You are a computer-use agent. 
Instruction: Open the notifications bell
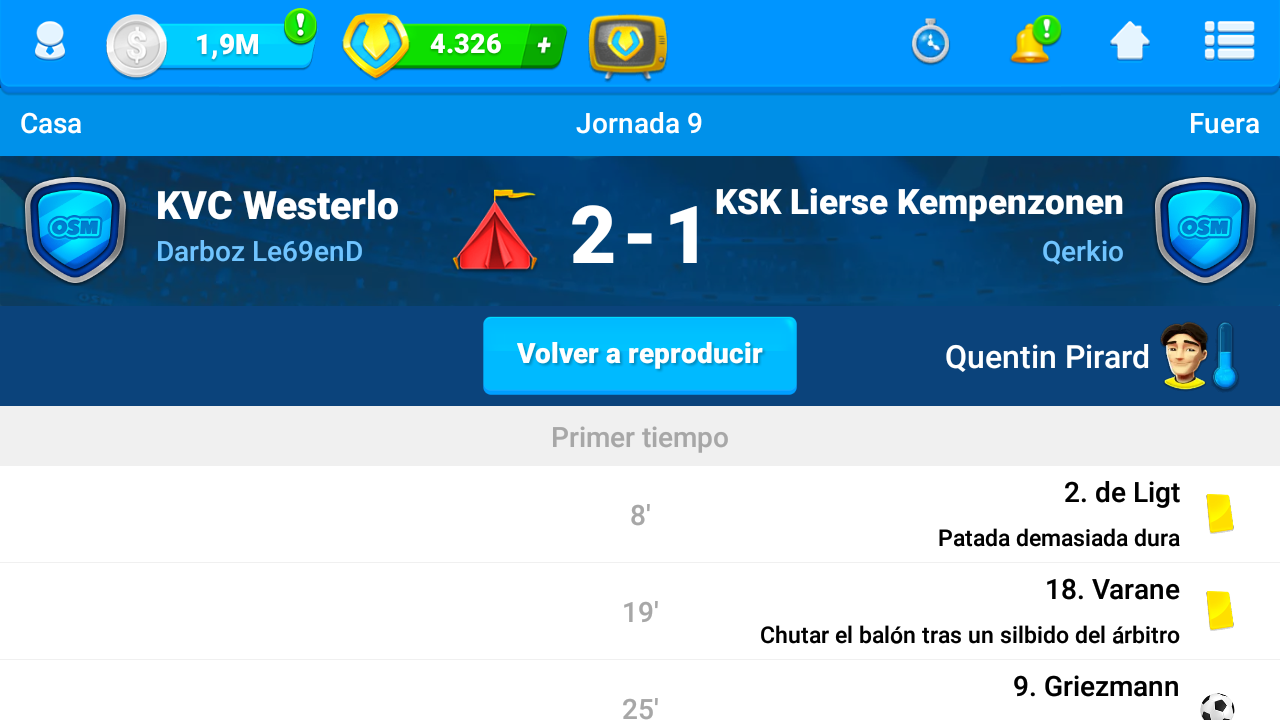[x=1031, y=44]
